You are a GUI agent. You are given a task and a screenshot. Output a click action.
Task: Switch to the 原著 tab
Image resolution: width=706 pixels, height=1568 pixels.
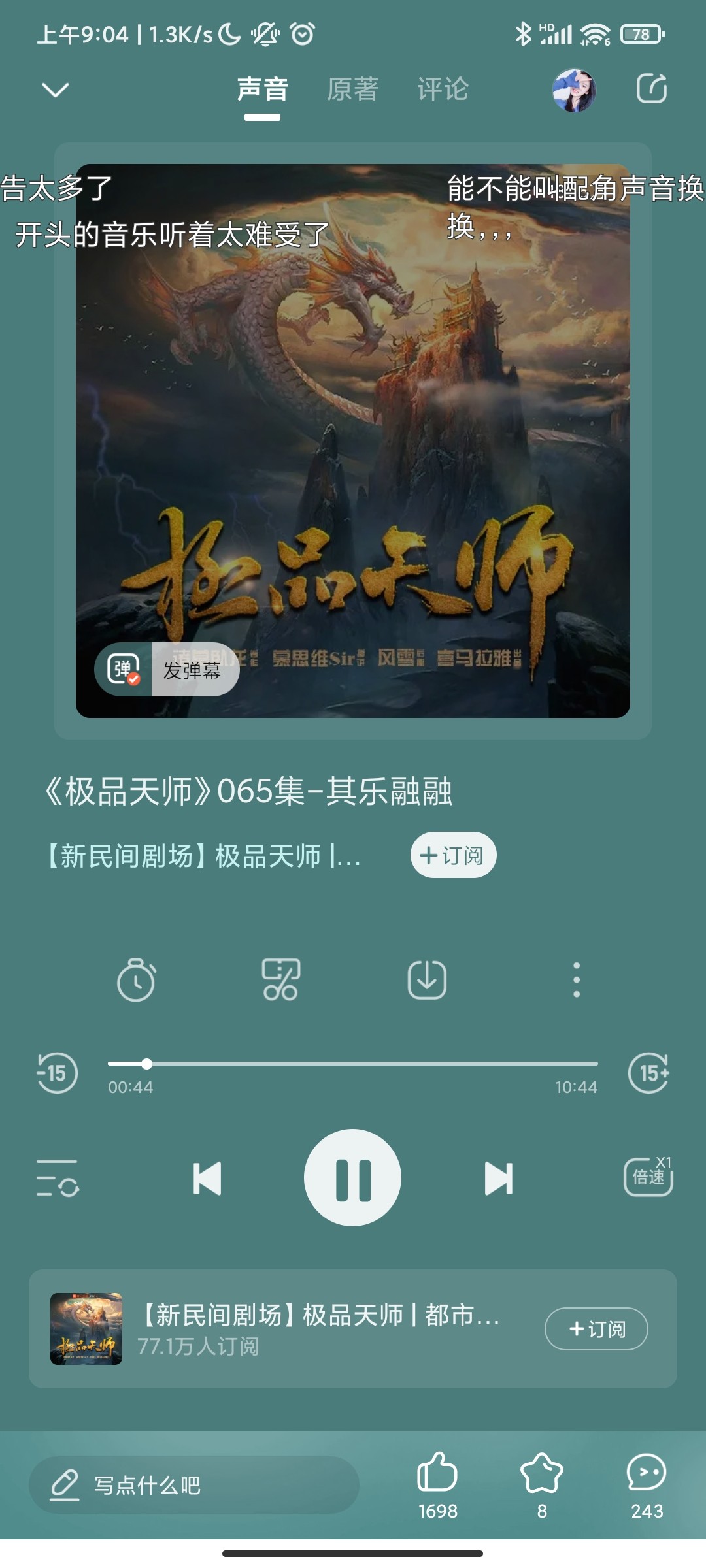click(352, 90)
